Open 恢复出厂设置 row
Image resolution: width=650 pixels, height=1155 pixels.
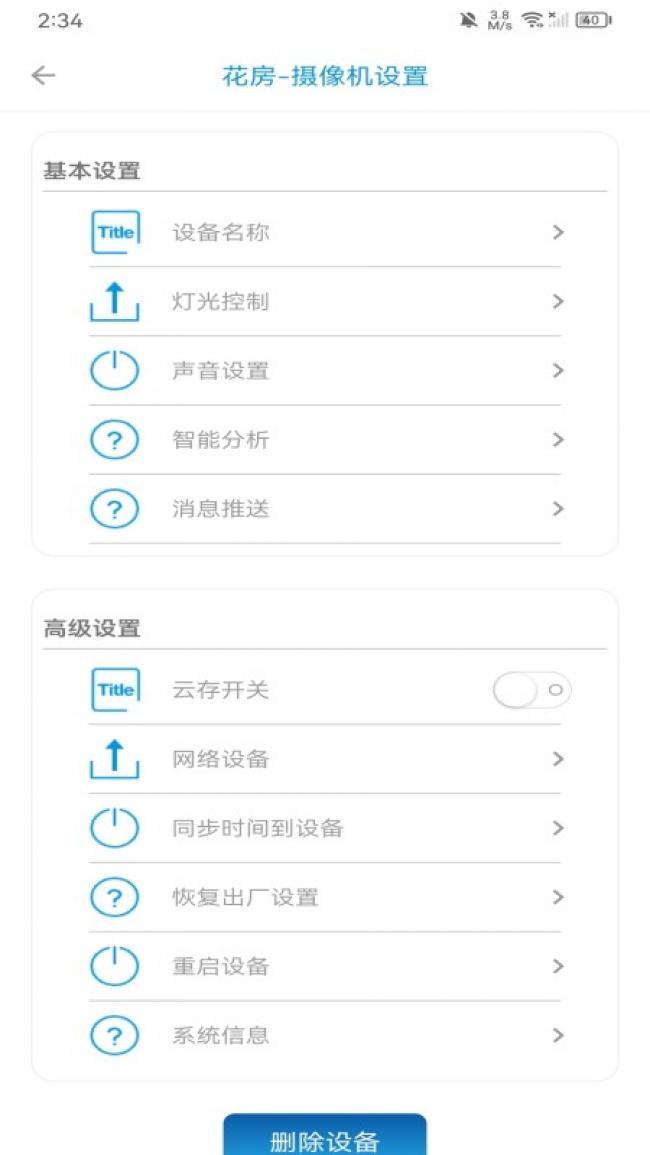click(324, 897)
